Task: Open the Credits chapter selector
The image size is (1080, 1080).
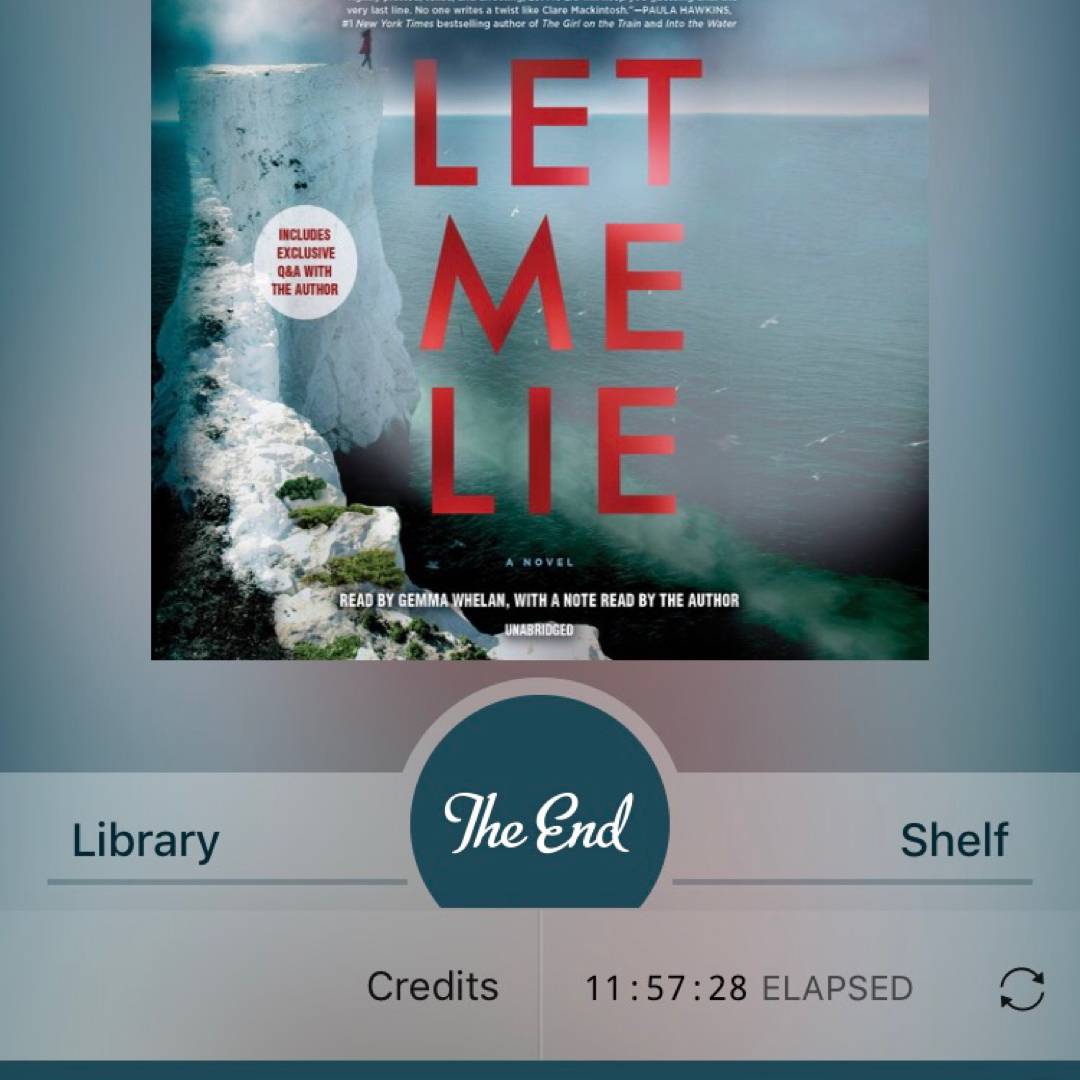Action: point(432,987)
